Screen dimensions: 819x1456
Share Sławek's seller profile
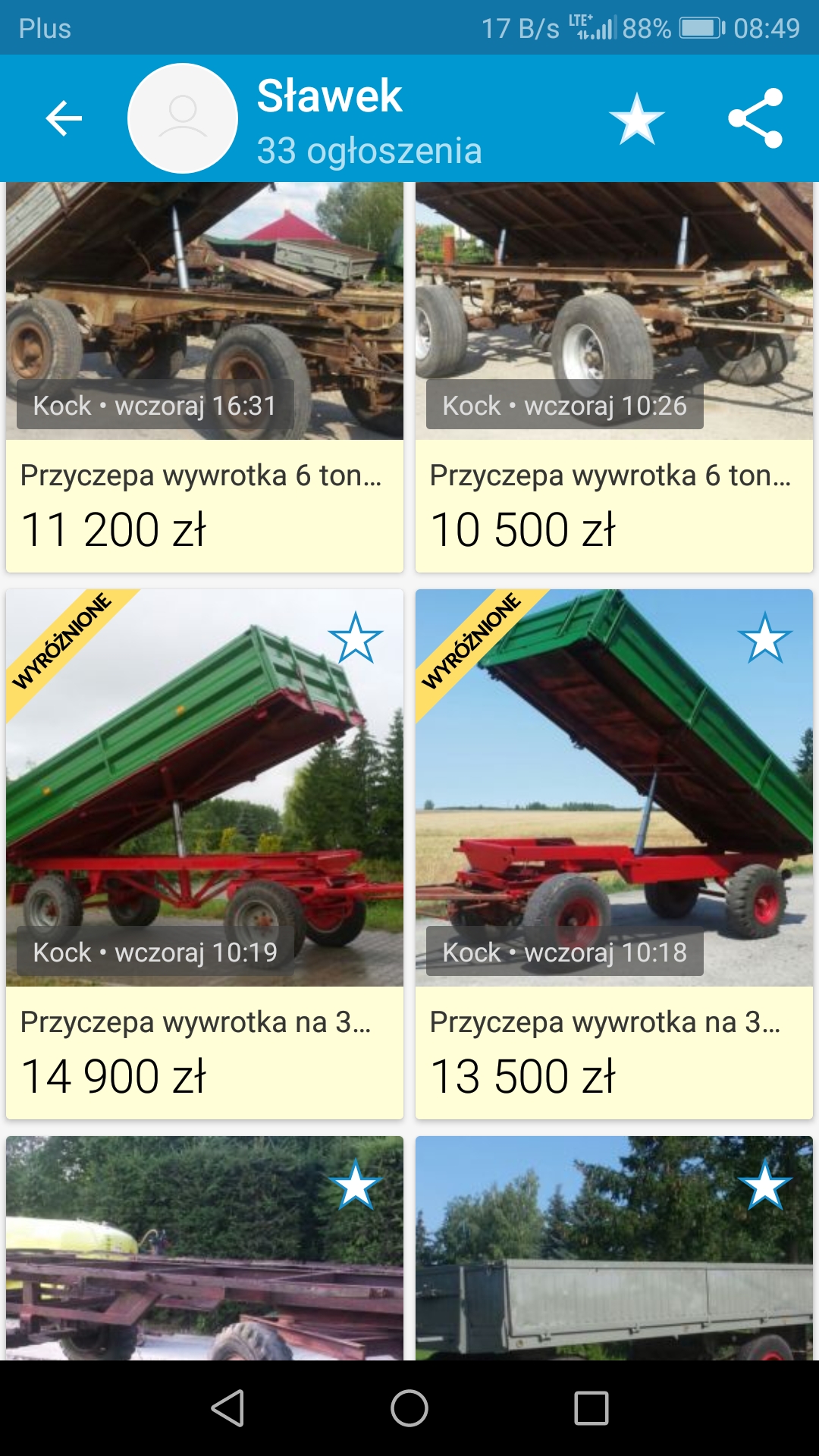pos(755,118)
